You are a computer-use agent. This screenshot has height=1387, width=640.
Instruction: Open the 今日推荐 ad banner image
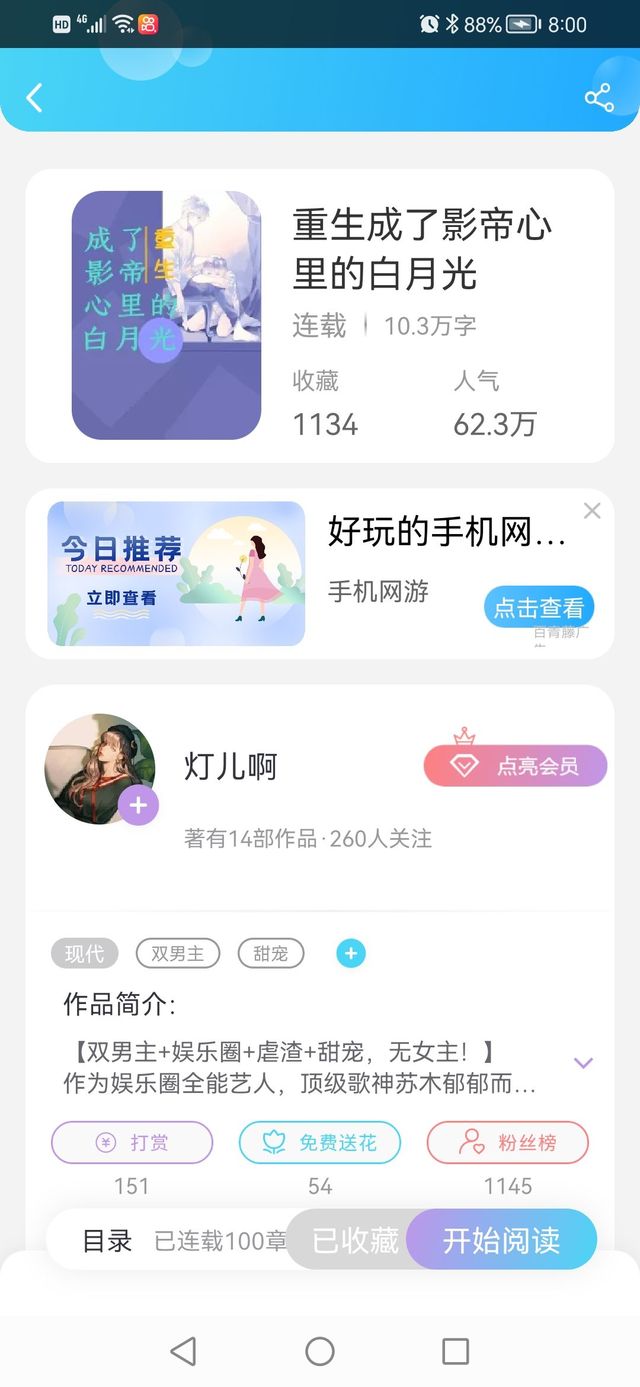coord(176,574)
